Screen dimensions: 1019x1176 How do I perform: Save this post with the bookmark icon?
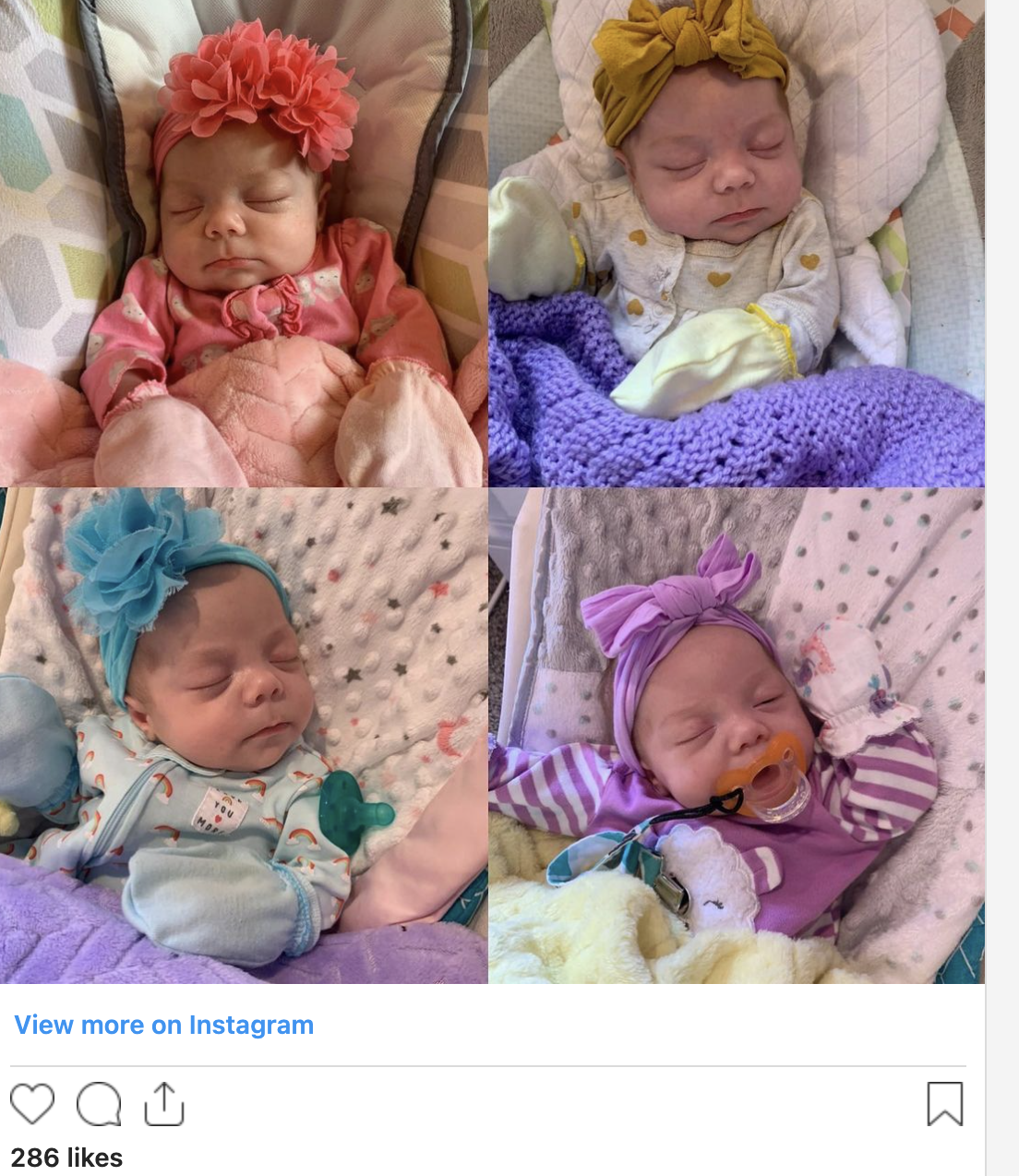[x=944, y=1104]
